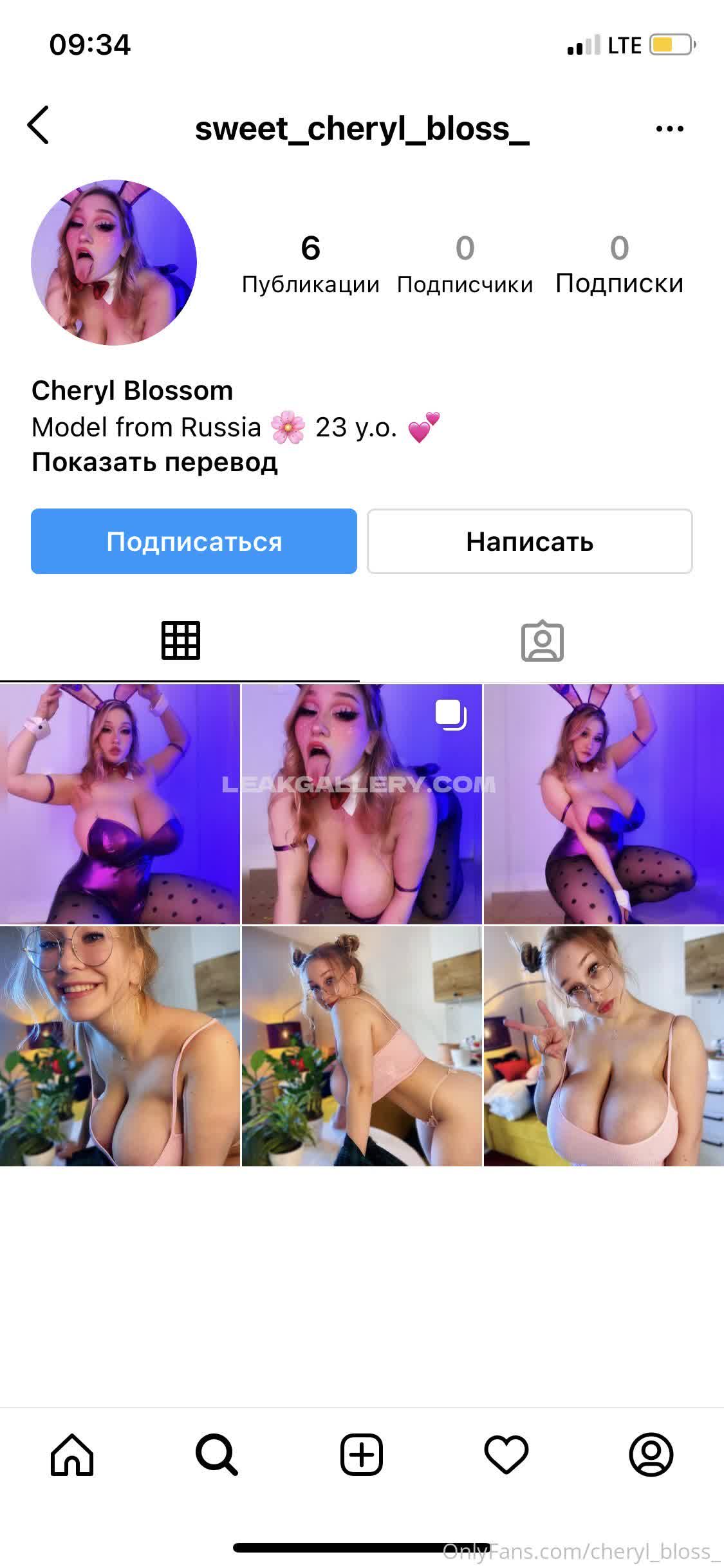
Task: Open the multi-photo post with carousel icon
Action: (x=362, y=804)
